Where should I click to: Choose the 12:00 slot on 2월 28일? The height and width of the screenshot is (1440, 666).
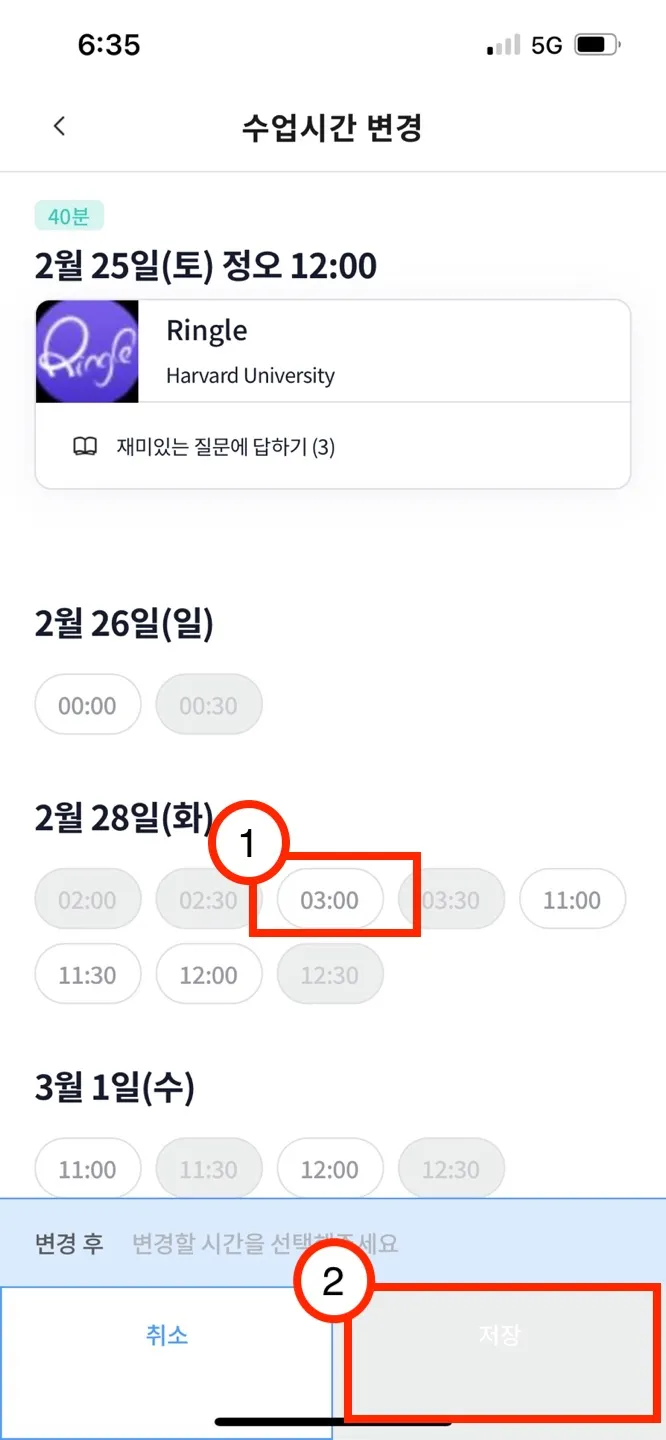point(209,975)
